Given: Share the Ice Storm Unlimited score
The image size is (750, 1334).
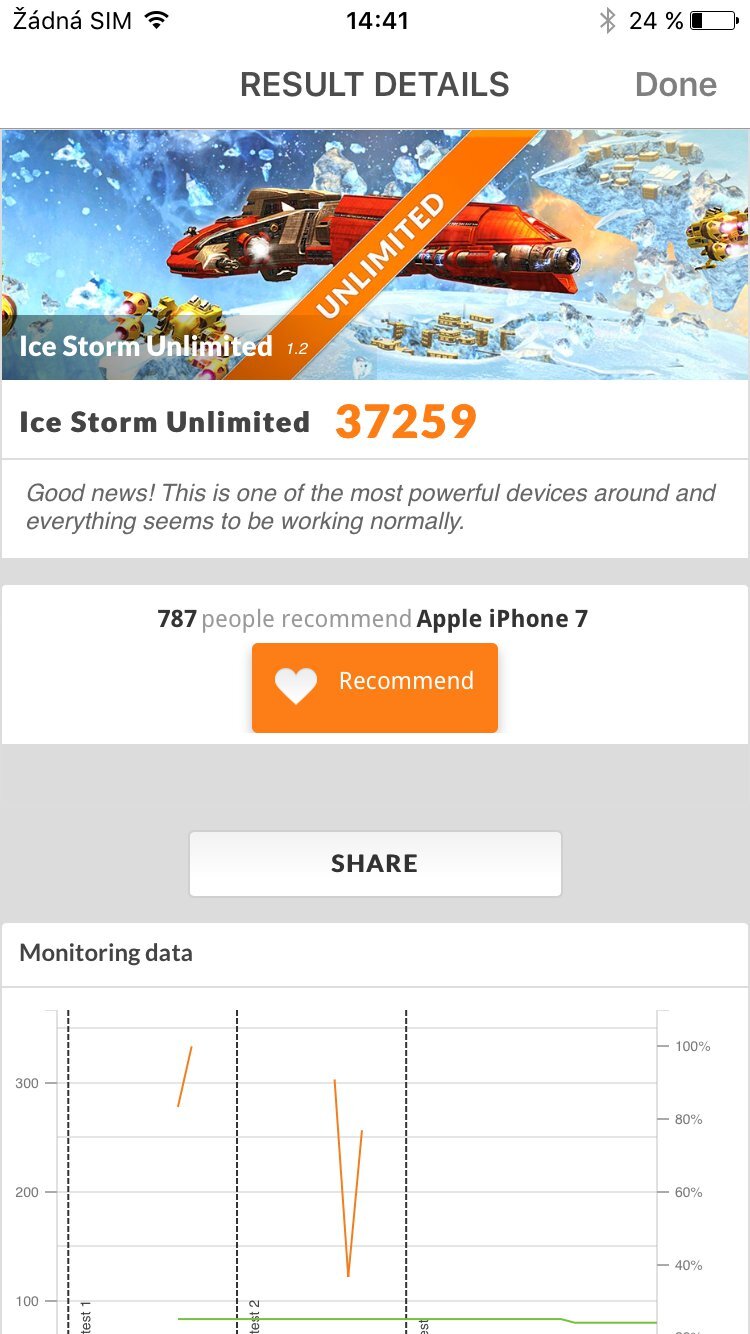Looking at the screenshot, I should point(374,863).
